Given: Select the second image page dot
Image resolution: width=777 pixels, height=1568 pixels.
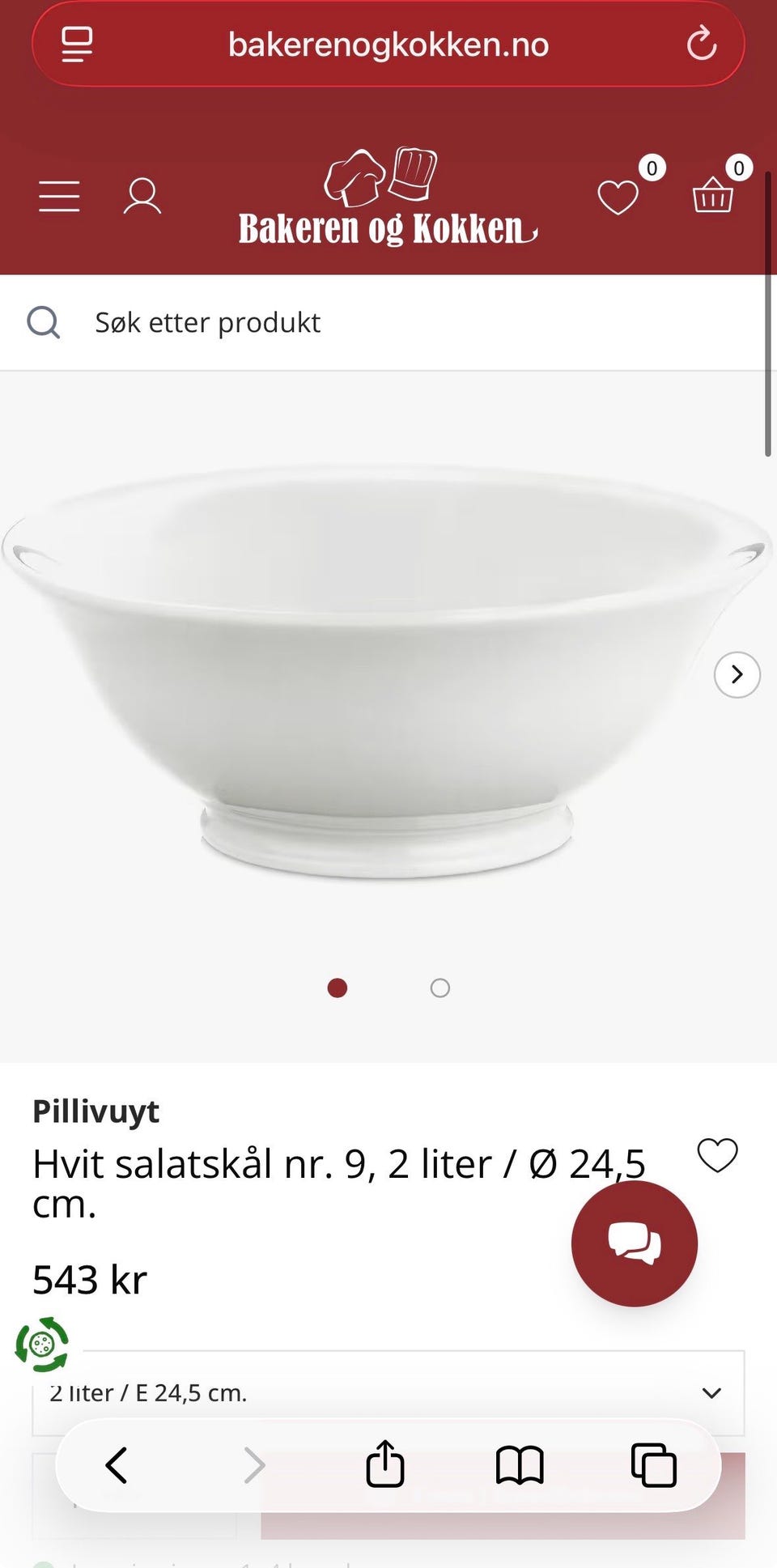Looking at the screenshot, I should point(439,988).
